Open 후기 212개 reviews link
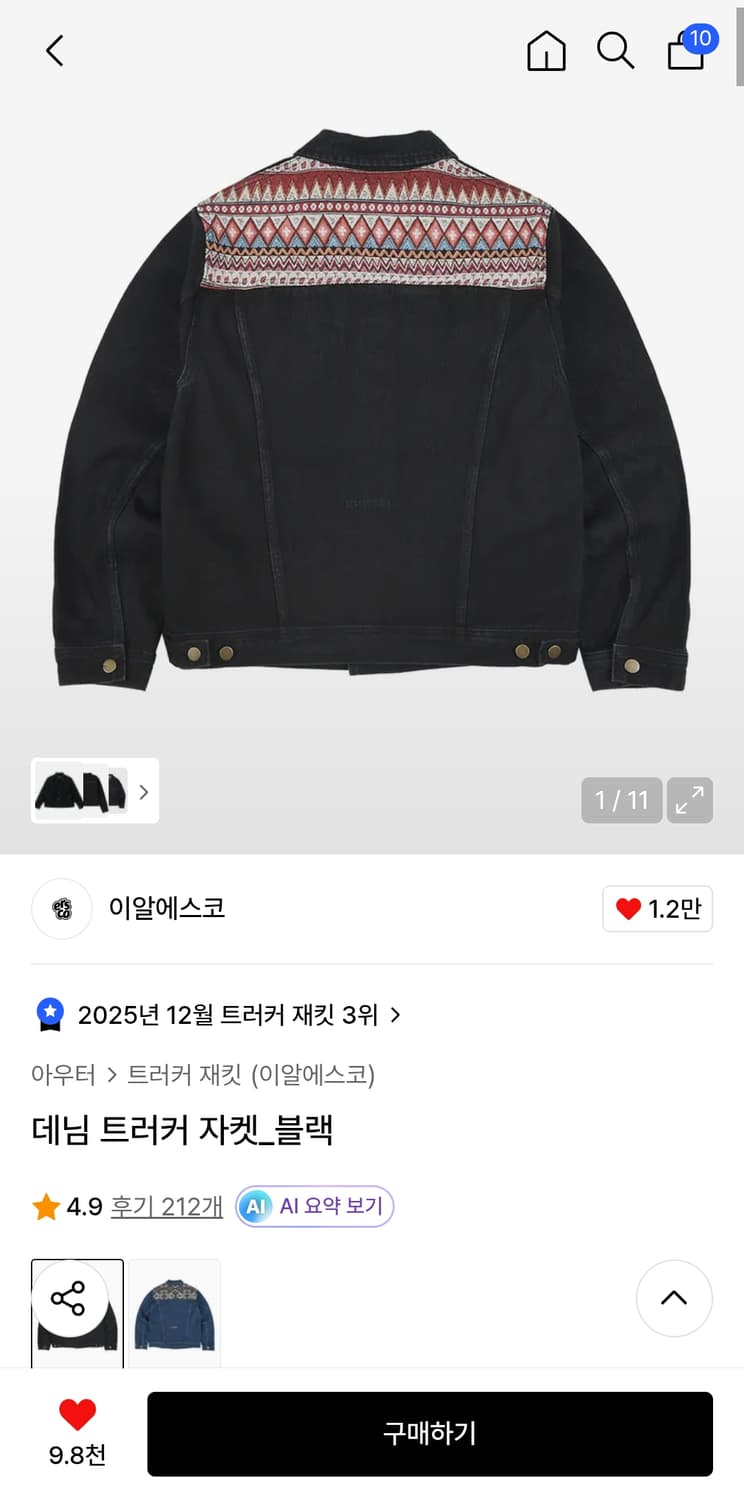The height and width of the screenshot is (1500, 744). (169, 1207)
